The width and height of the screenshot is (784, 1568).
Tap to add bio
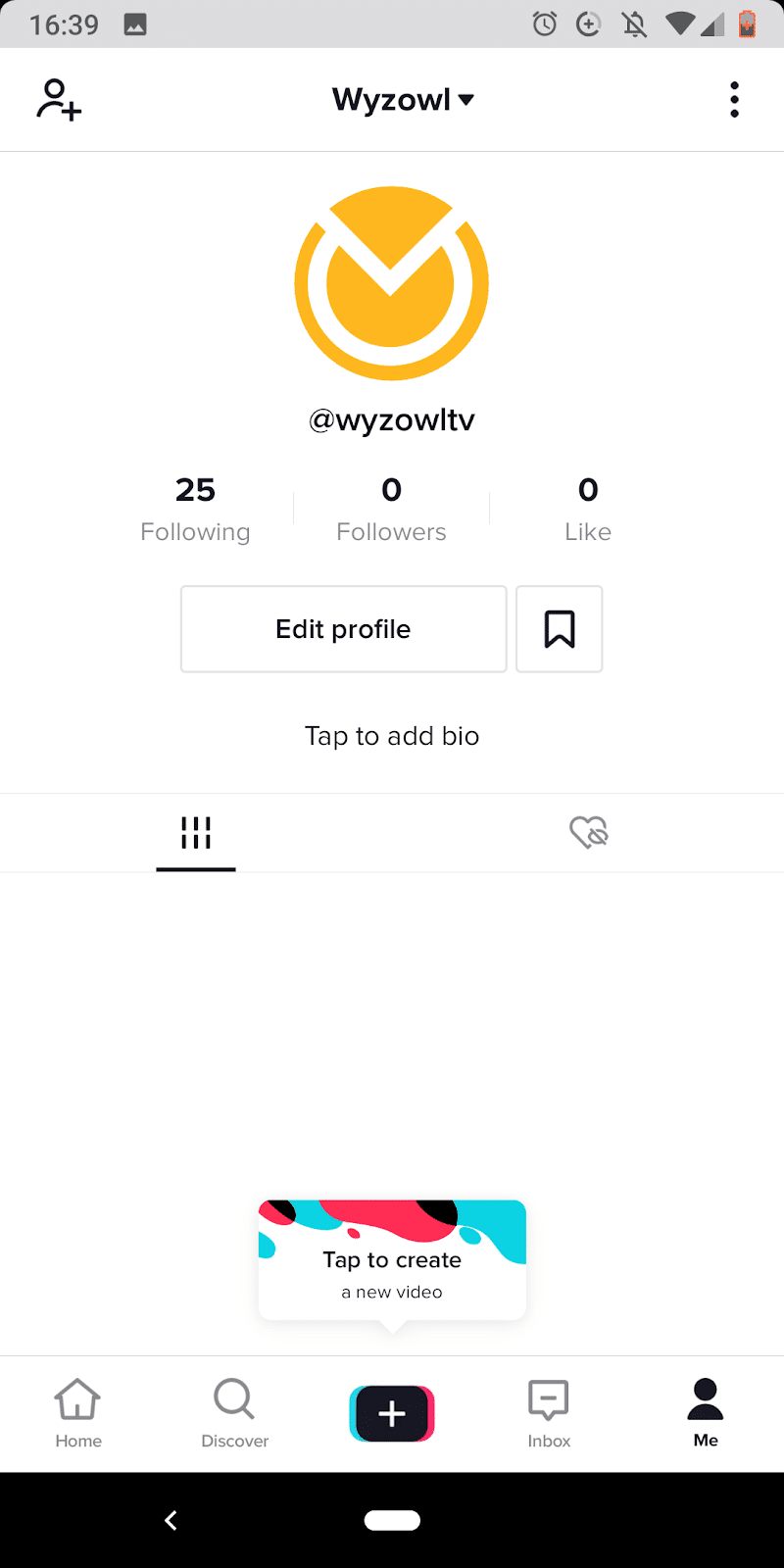392,736
